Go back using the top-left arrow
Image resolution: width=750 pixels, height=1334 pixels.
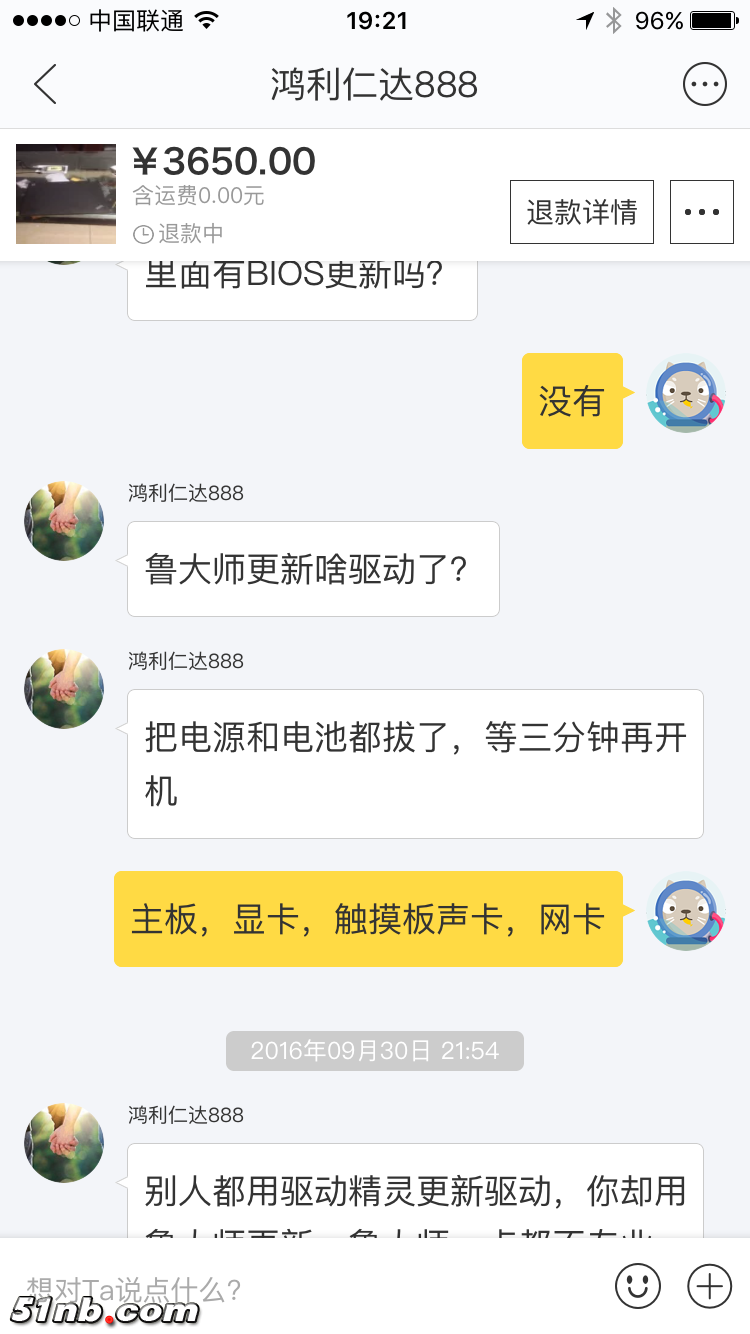tap(45, 85)
